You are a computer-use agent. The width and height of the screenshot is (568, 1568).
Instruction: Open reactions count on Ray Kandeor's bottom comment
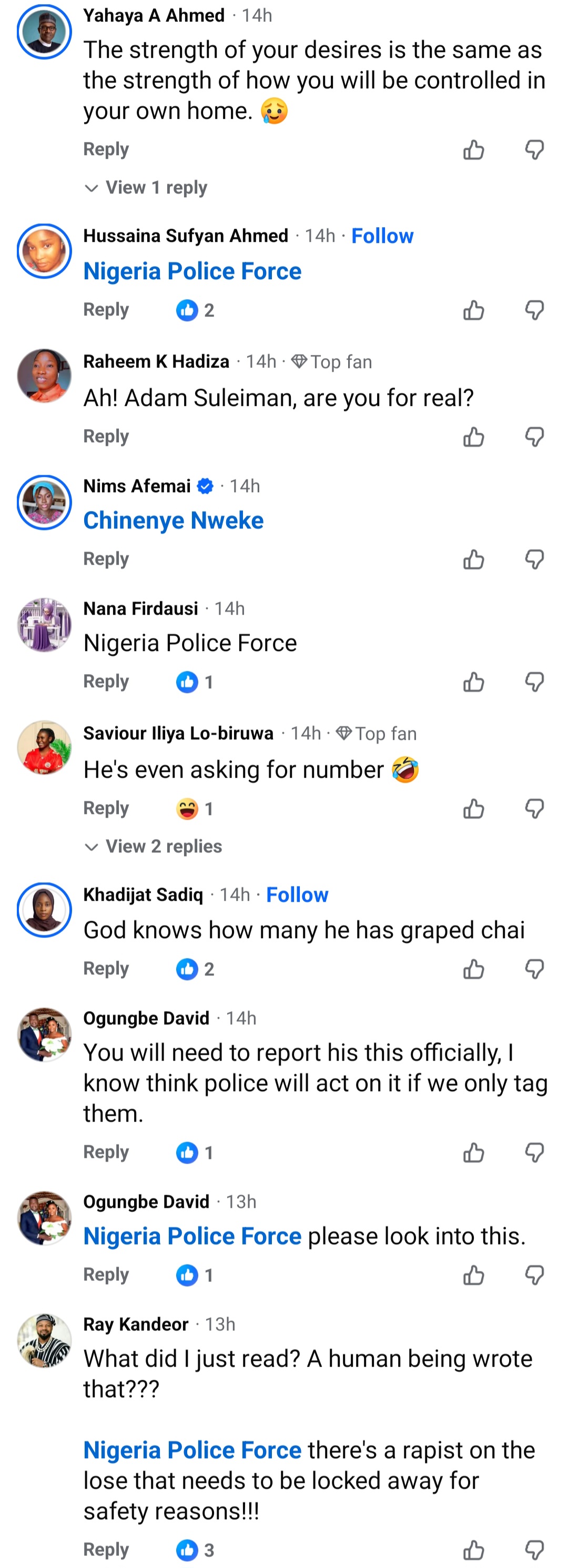[x=194, y=1551]
